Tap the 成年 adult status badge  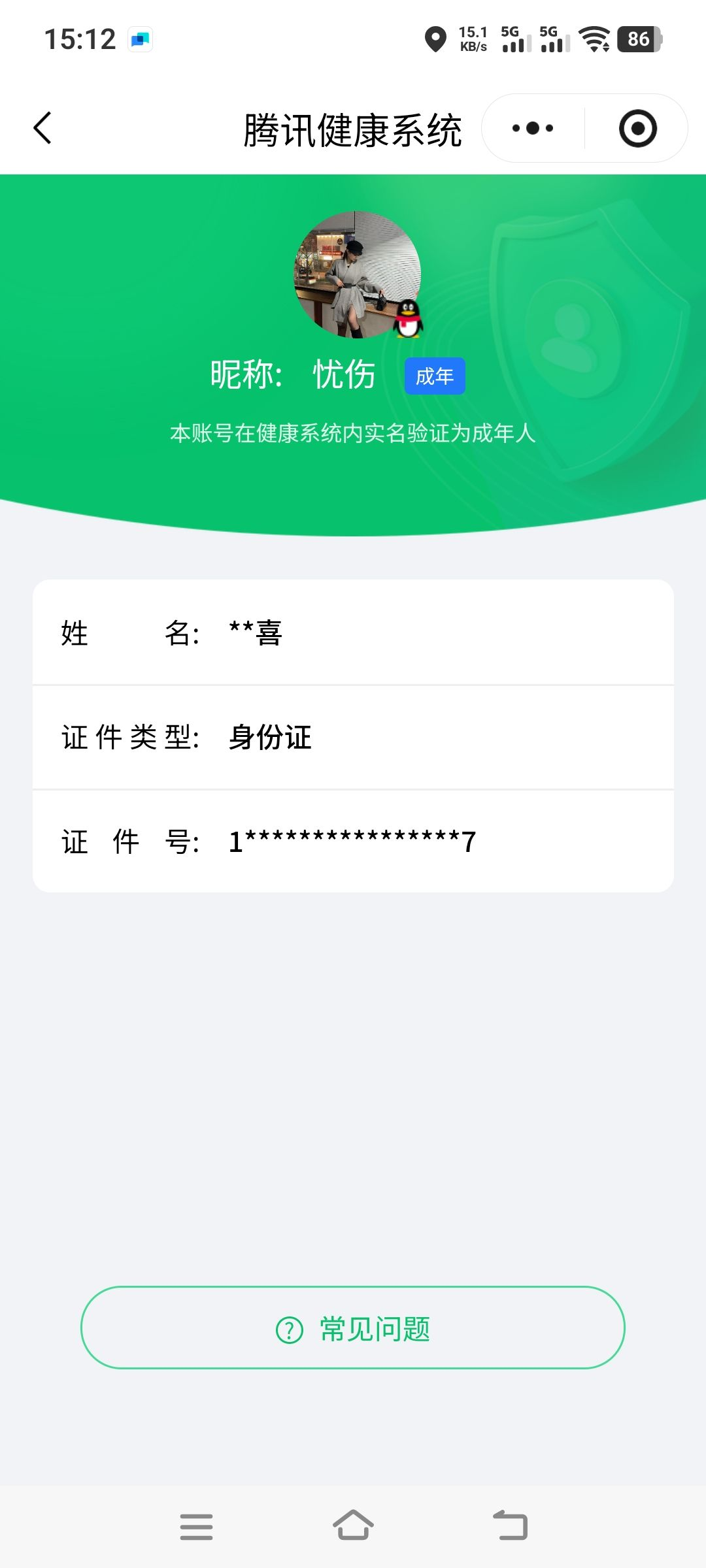[x=434, y=376]
